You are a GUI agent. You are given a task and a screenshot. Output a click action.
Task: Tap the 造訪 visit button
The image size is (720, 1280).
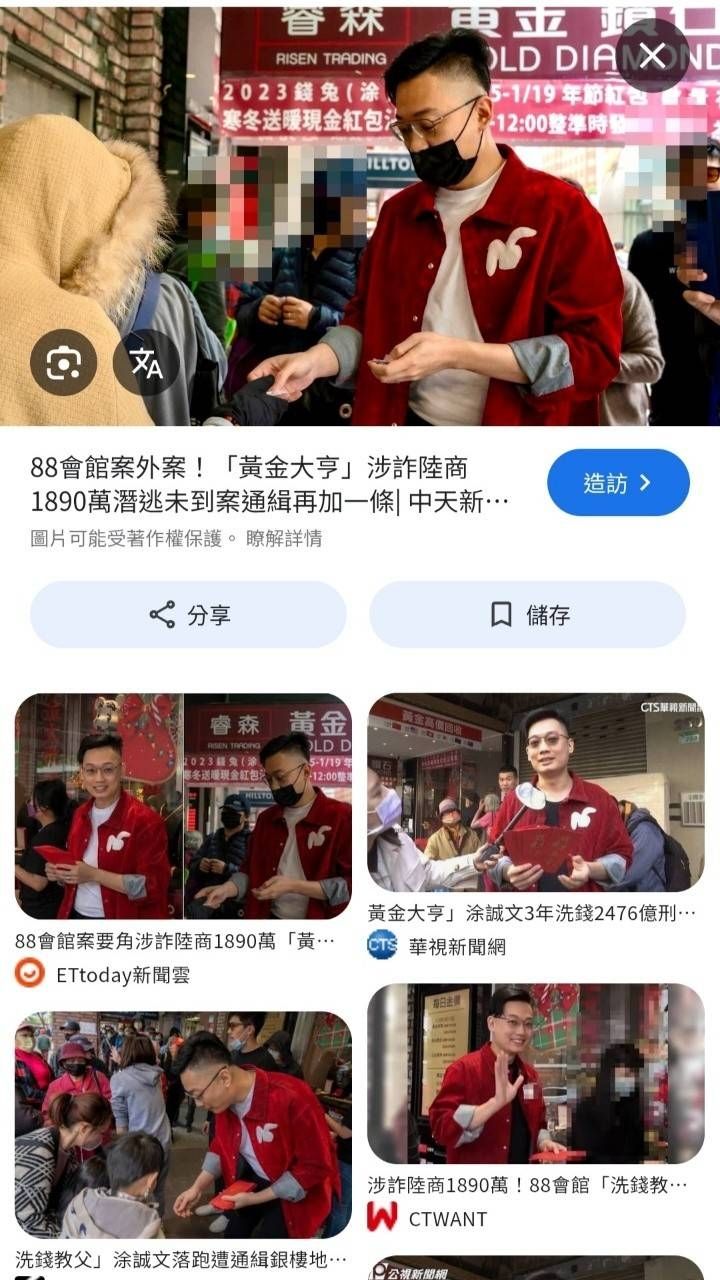coord(618,483)
